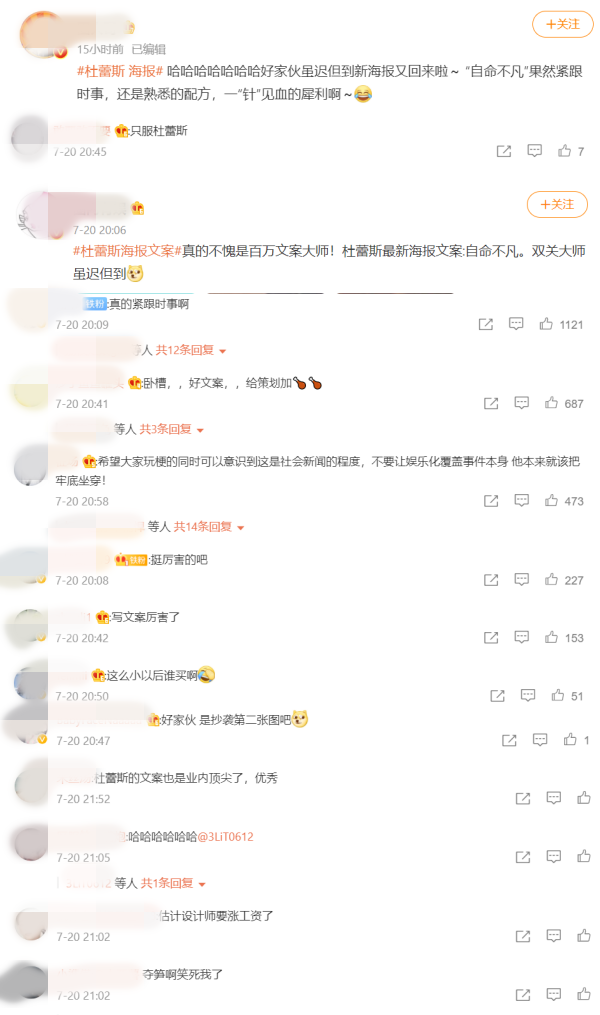Open the #杜蕾斯海报文案# hashtag link
The height and width of the screenshot is (1015, 600).
(x=124, y=251)
